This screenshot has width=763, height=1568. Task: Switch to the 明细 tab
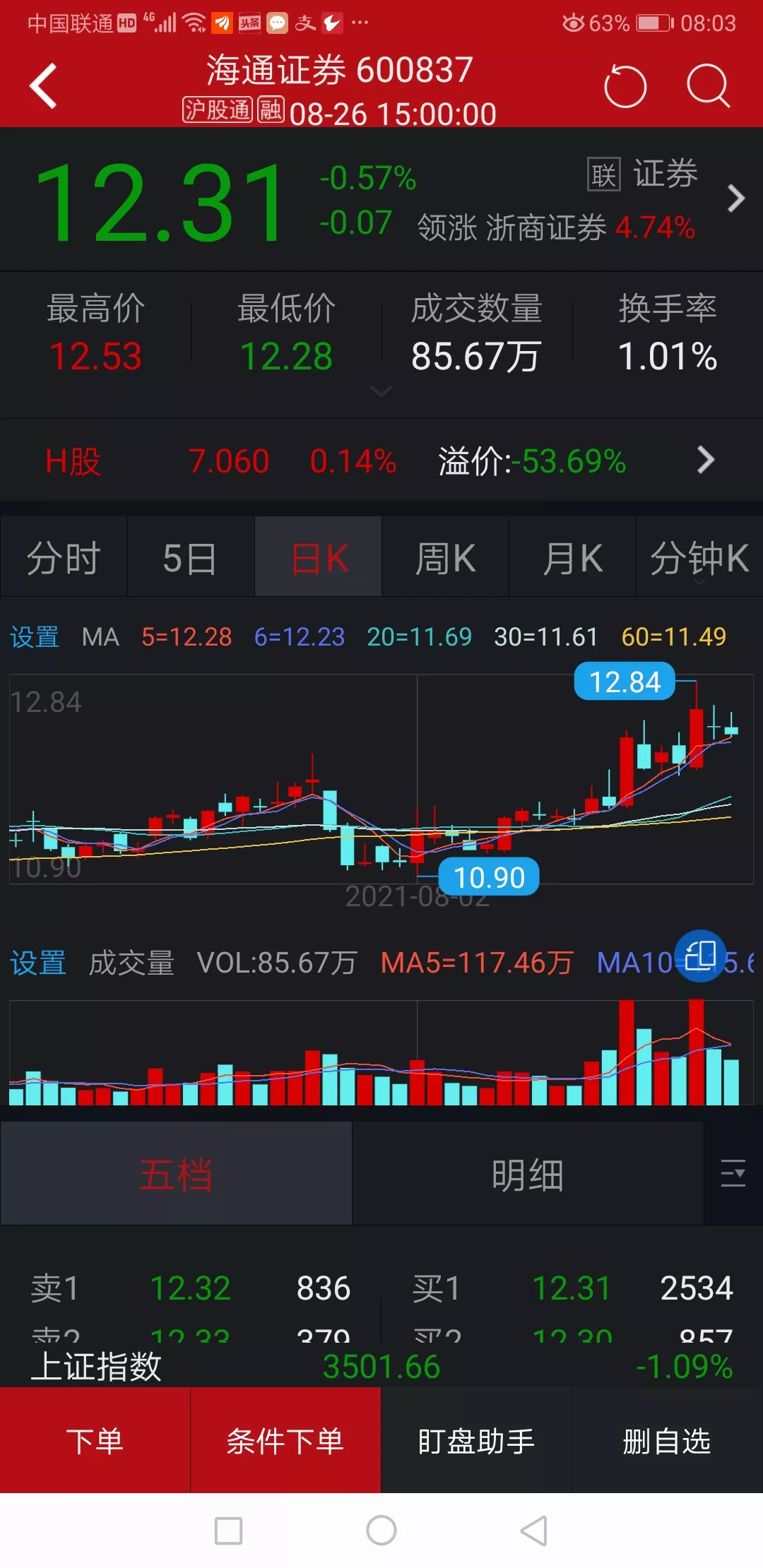tap(527, 1175)
